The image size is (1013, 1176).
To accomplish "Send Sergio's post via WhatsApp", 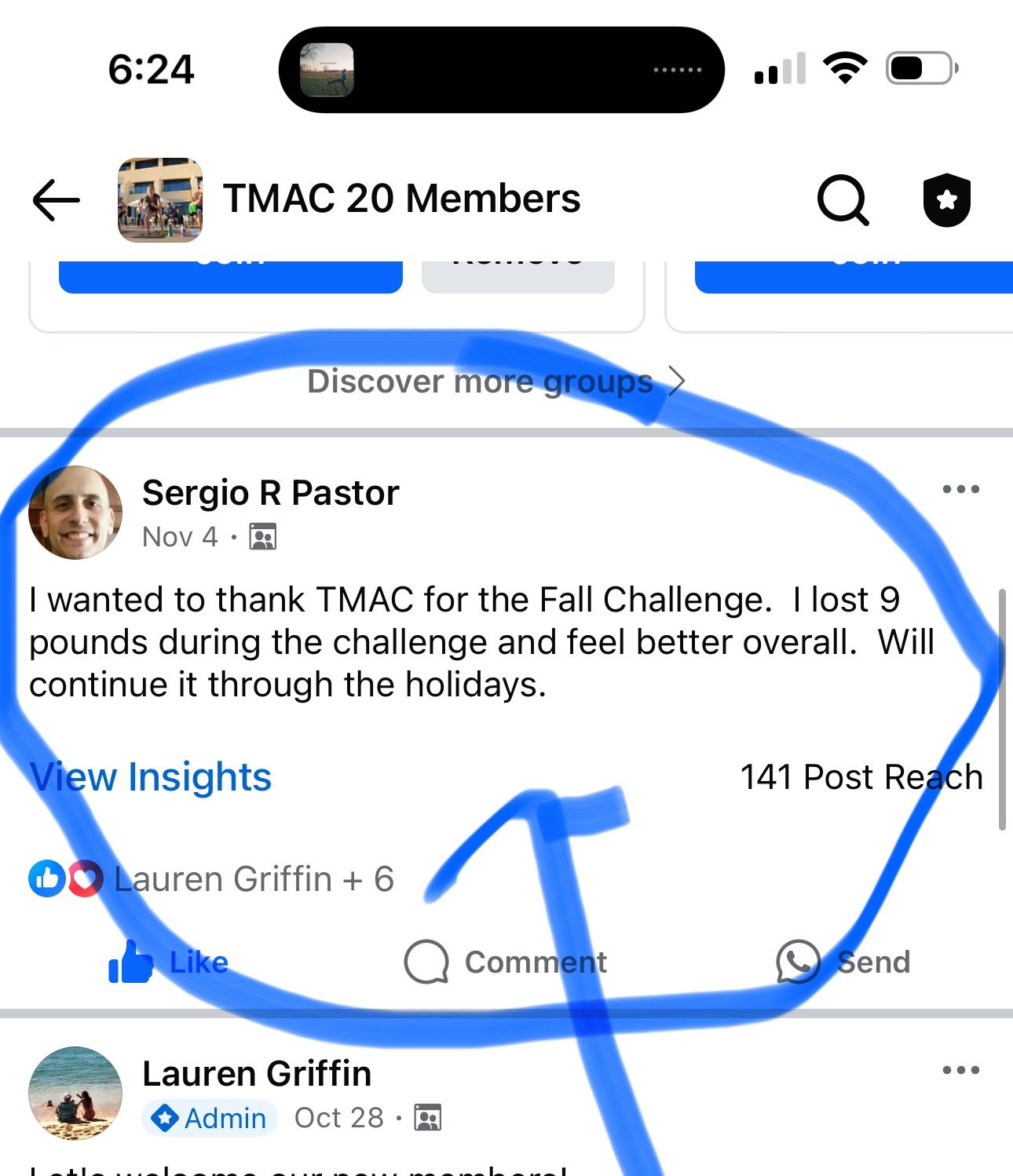I will pyautogui.click(x=843, y=962).
